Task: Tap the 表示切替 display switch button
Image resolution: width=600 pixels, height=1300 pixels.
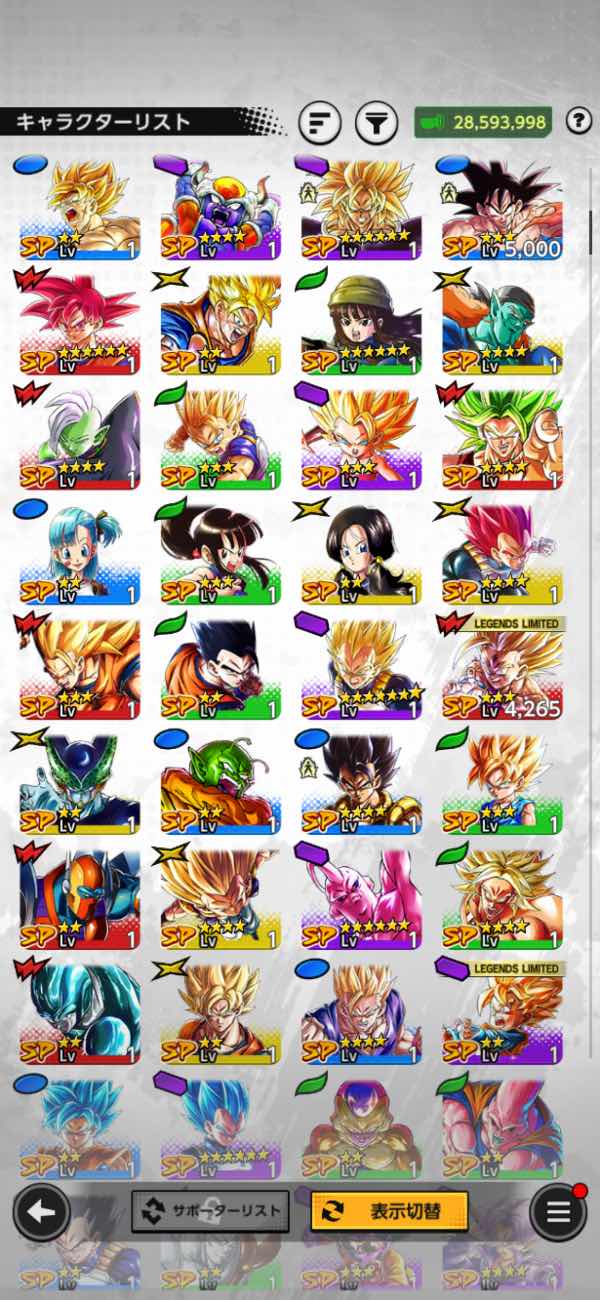Action: [389, 1211]
